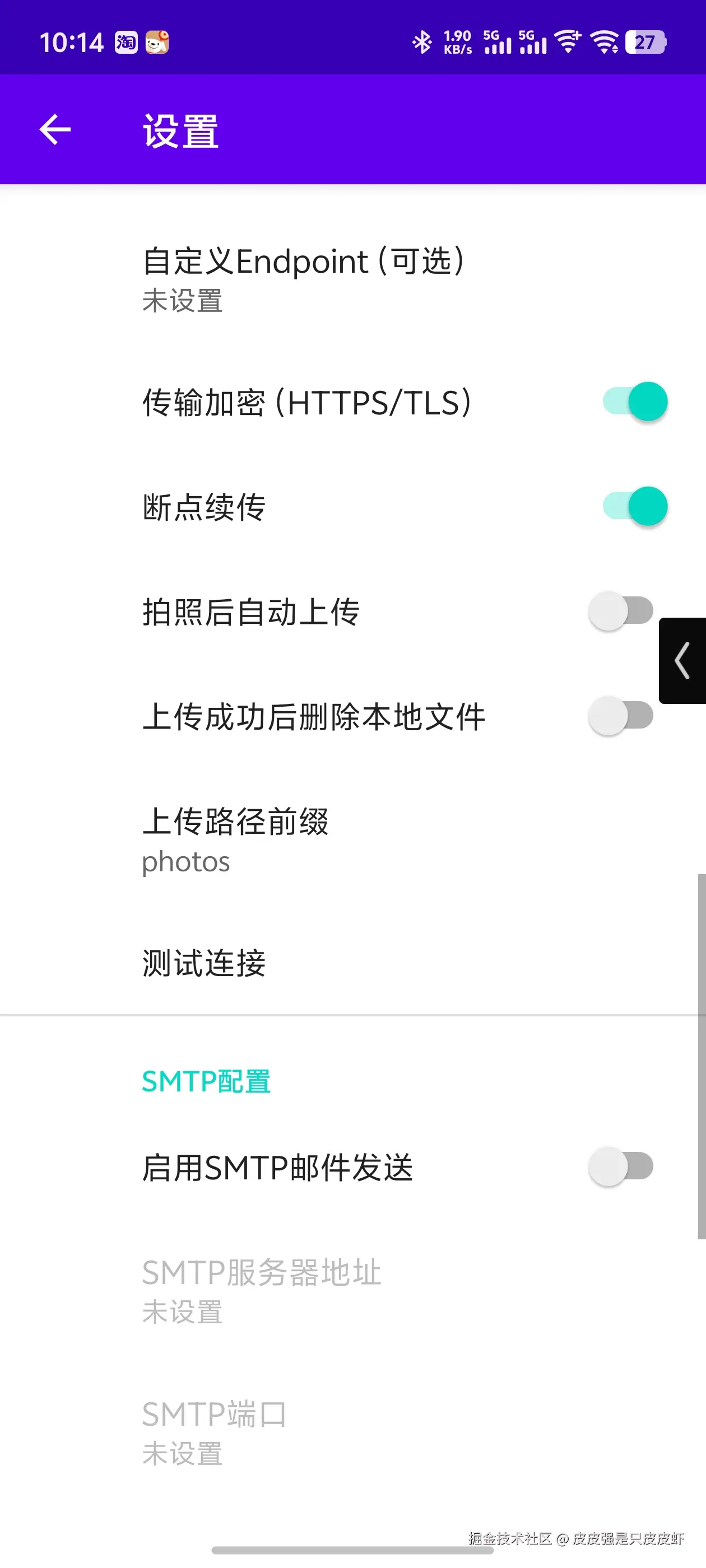Open the black side panel arrow handle
This screenshot has width=706, height=1568.
[682, 660]
